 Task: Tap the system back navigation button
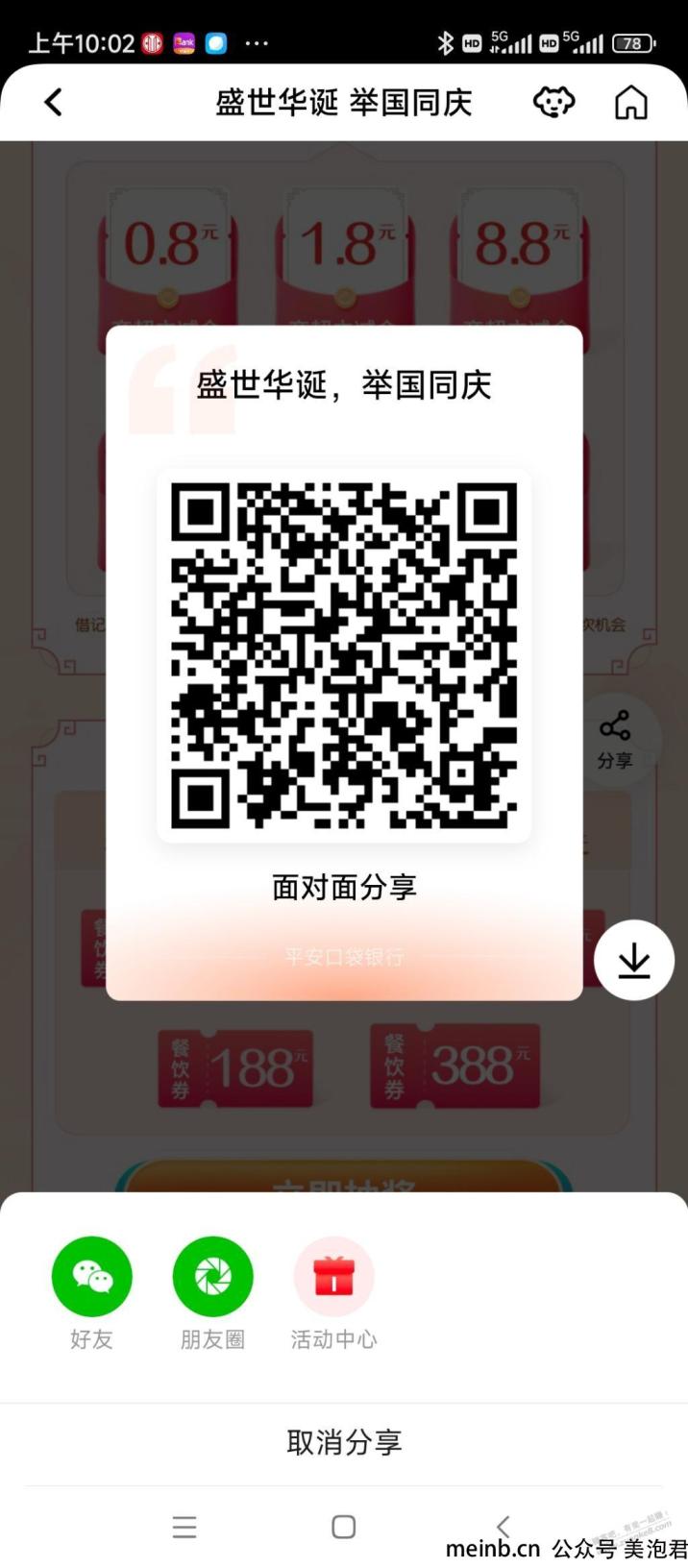(x=503, y=1527)
